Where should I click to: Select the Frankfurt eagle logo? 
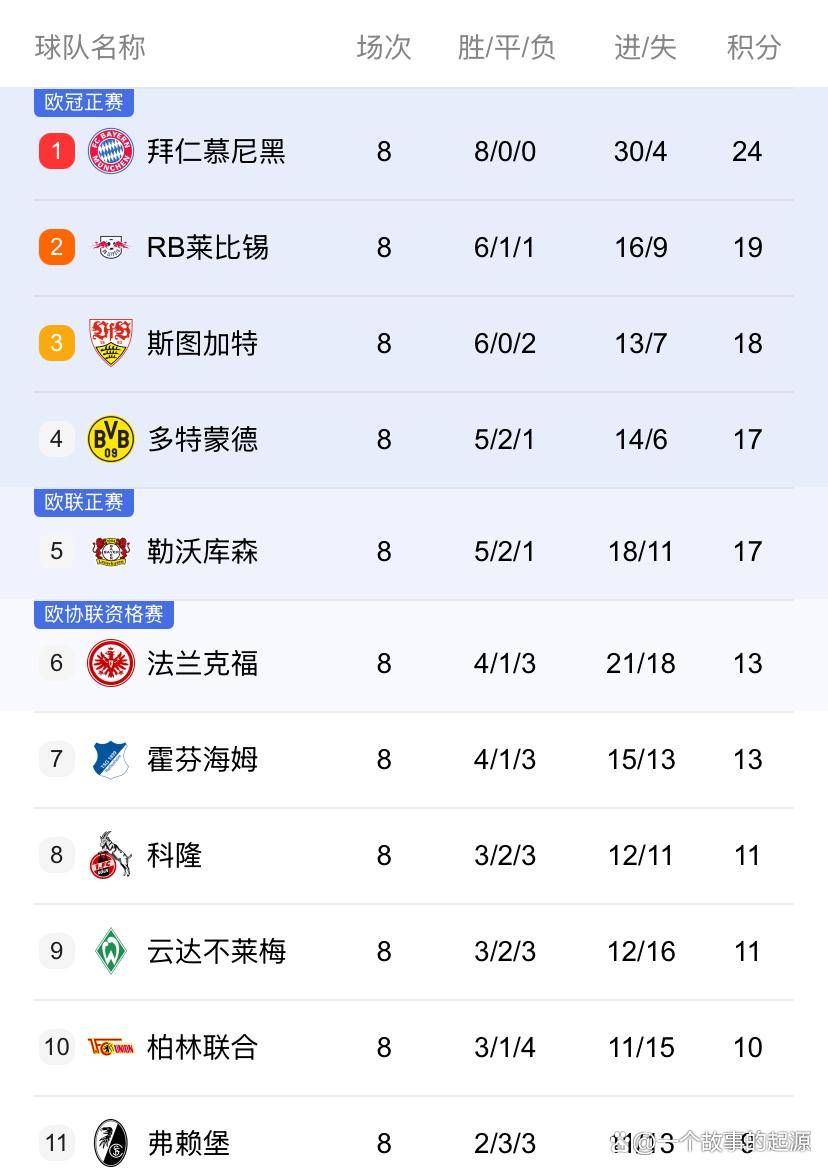click(x=111, y=663)
